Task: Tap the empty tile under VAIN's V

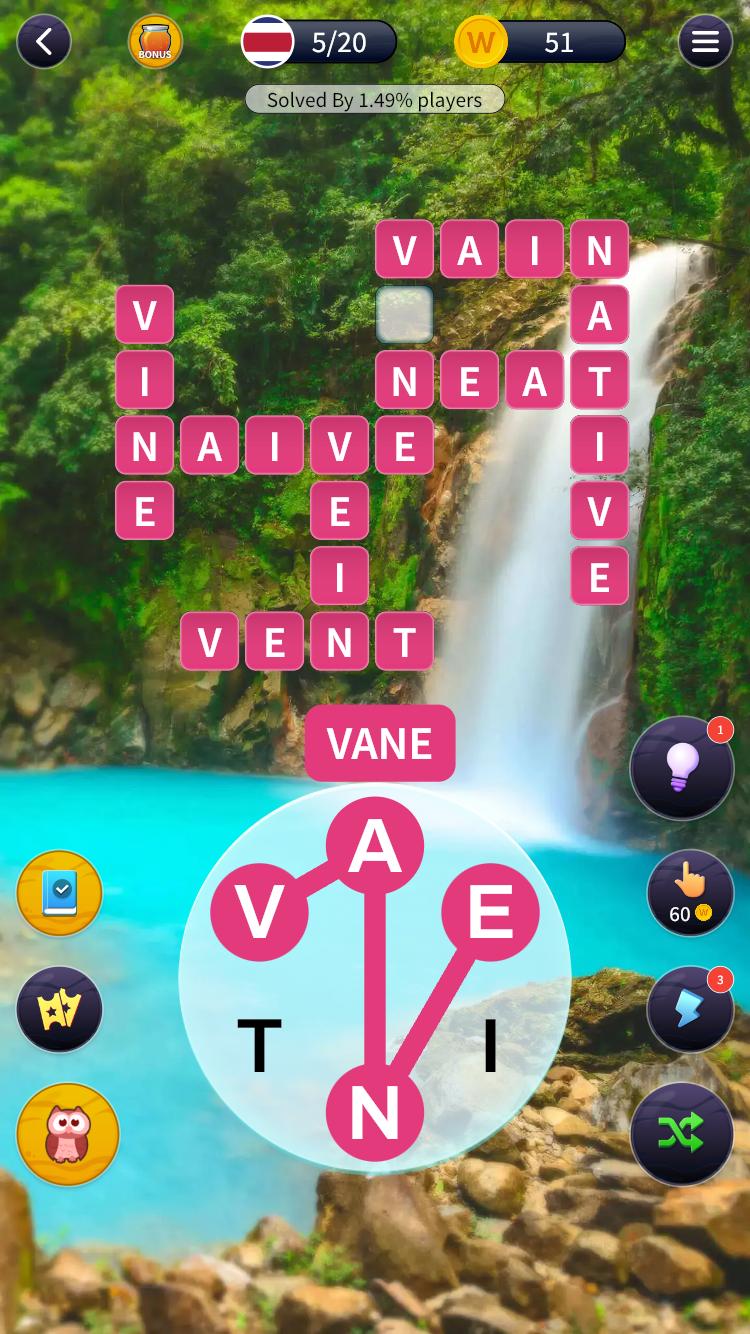Action: tap(404, 315)
